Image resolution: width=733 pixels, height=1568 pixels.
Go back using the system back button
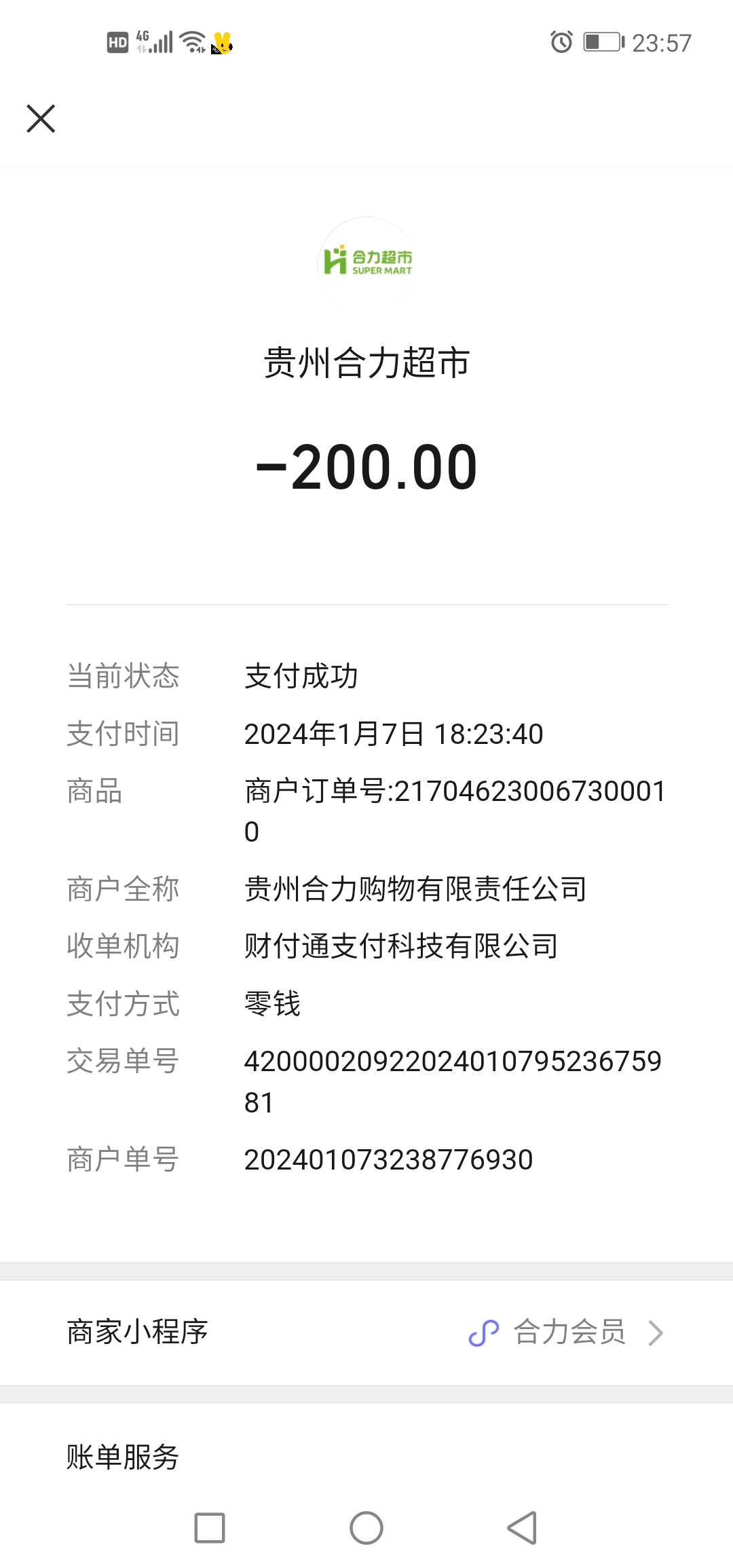(522, 1528)
